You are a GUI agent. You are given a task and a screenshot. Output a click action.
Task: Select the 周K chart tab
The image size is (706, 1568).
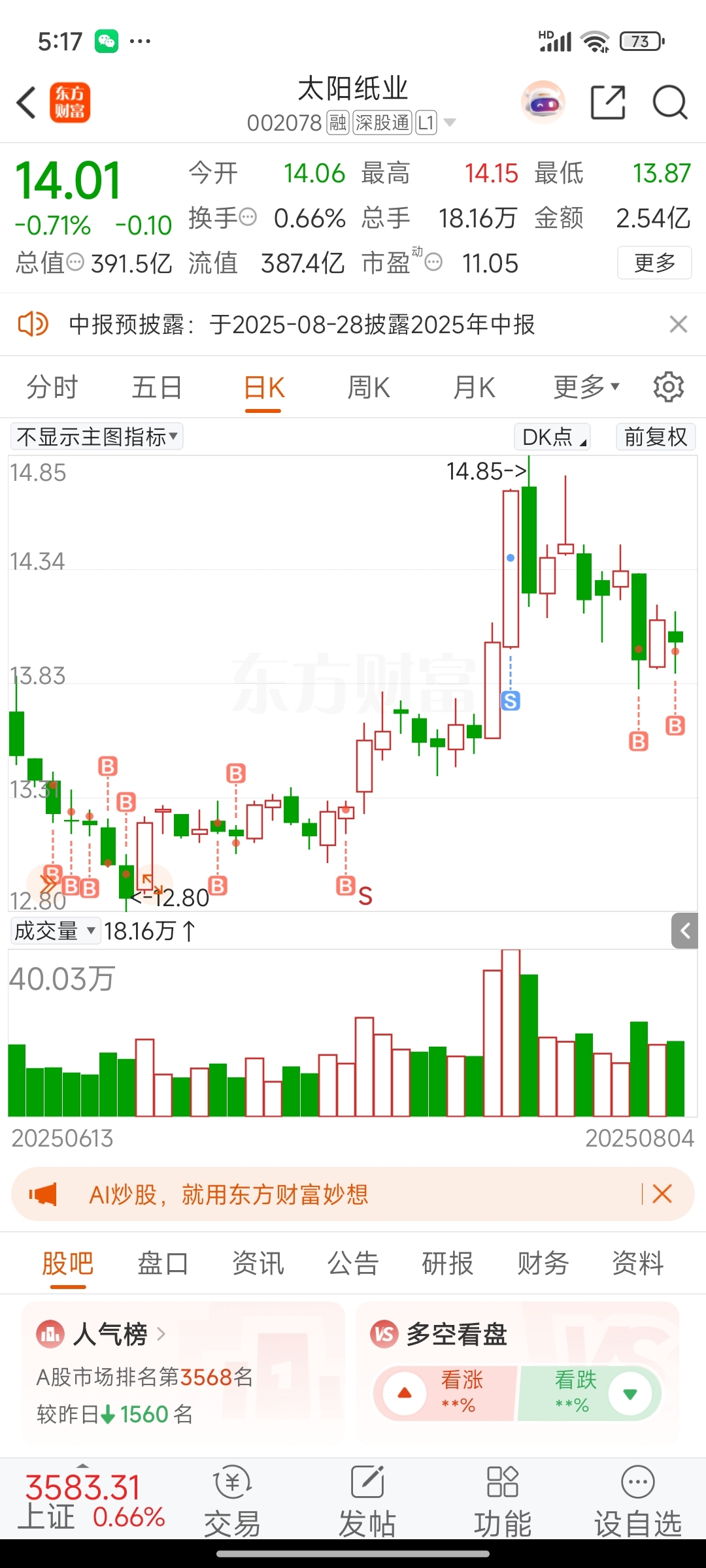(x=369, y=387)
